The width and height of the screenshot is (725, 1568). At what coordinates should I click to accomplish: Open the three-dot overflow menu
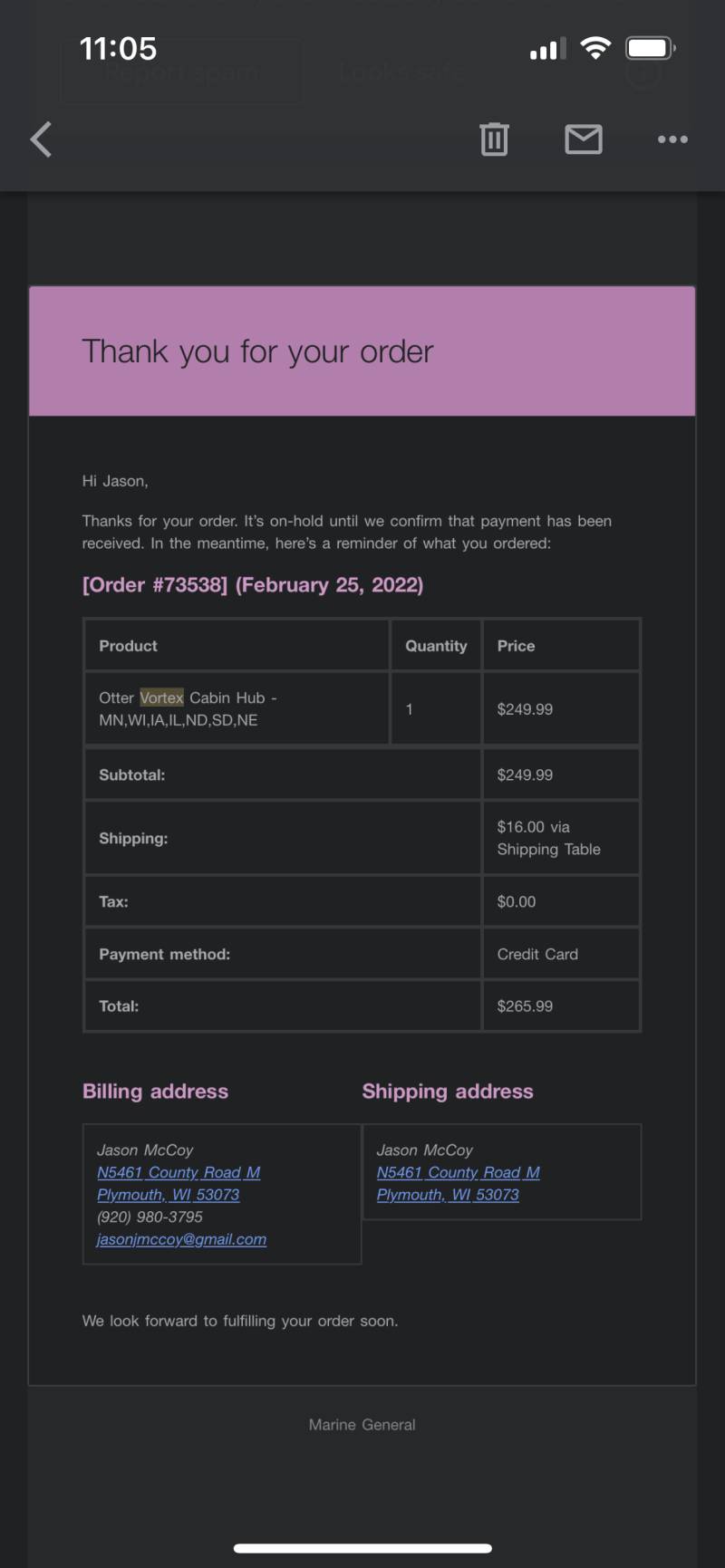click(672, 139)
